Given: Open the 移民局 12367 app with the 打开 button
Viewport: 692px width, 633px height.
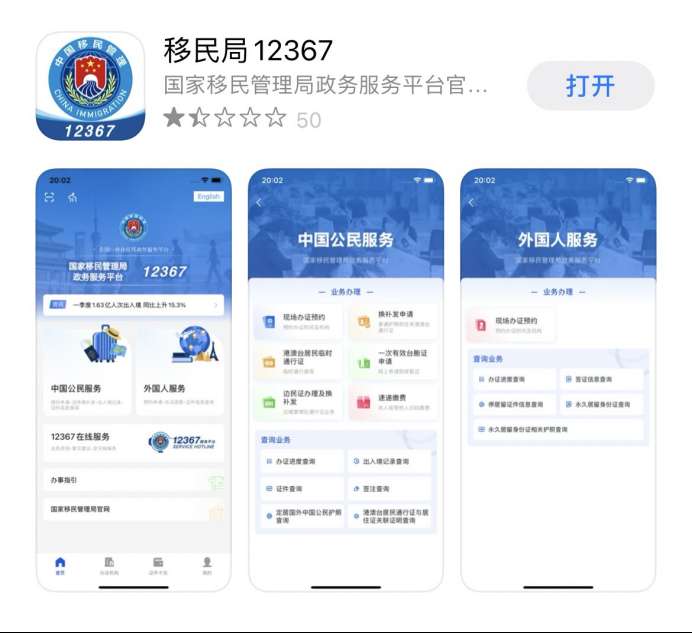Looking at the screenshot, I should pyautogui.click(x=590, y=86).
